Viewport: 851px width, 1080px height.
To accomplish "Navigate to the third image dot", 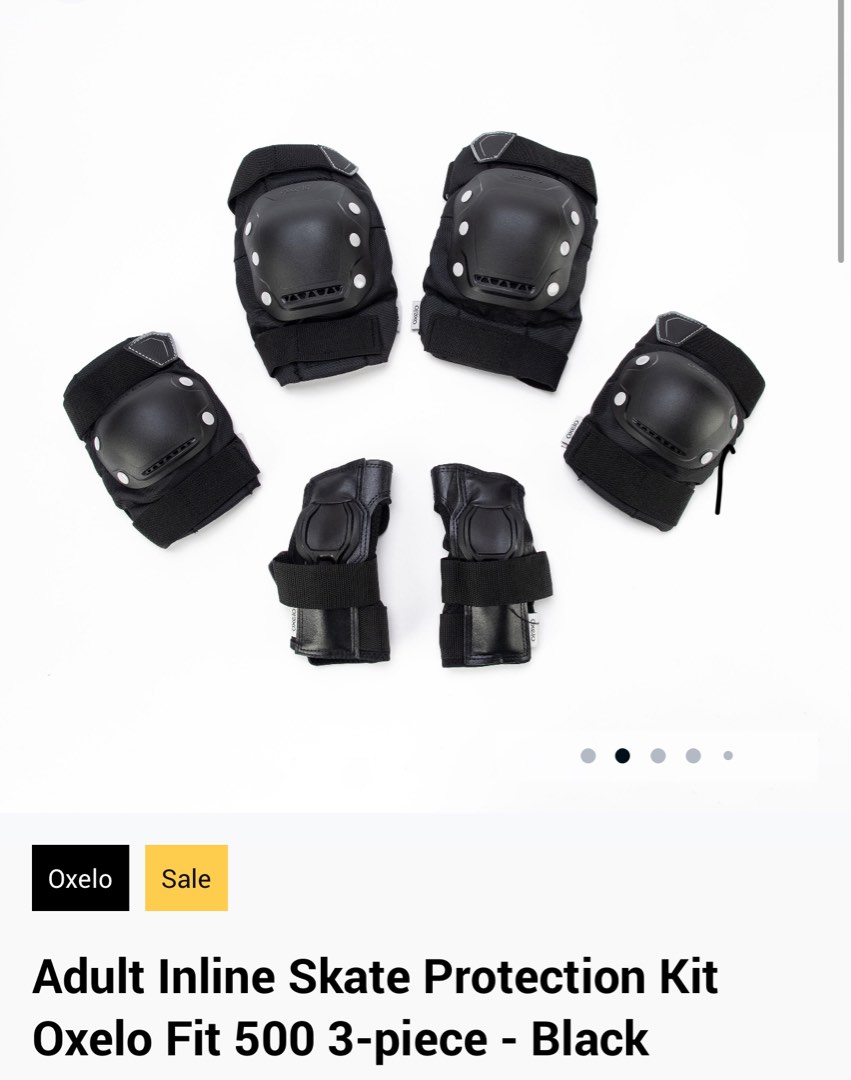I will coord(658,755).
